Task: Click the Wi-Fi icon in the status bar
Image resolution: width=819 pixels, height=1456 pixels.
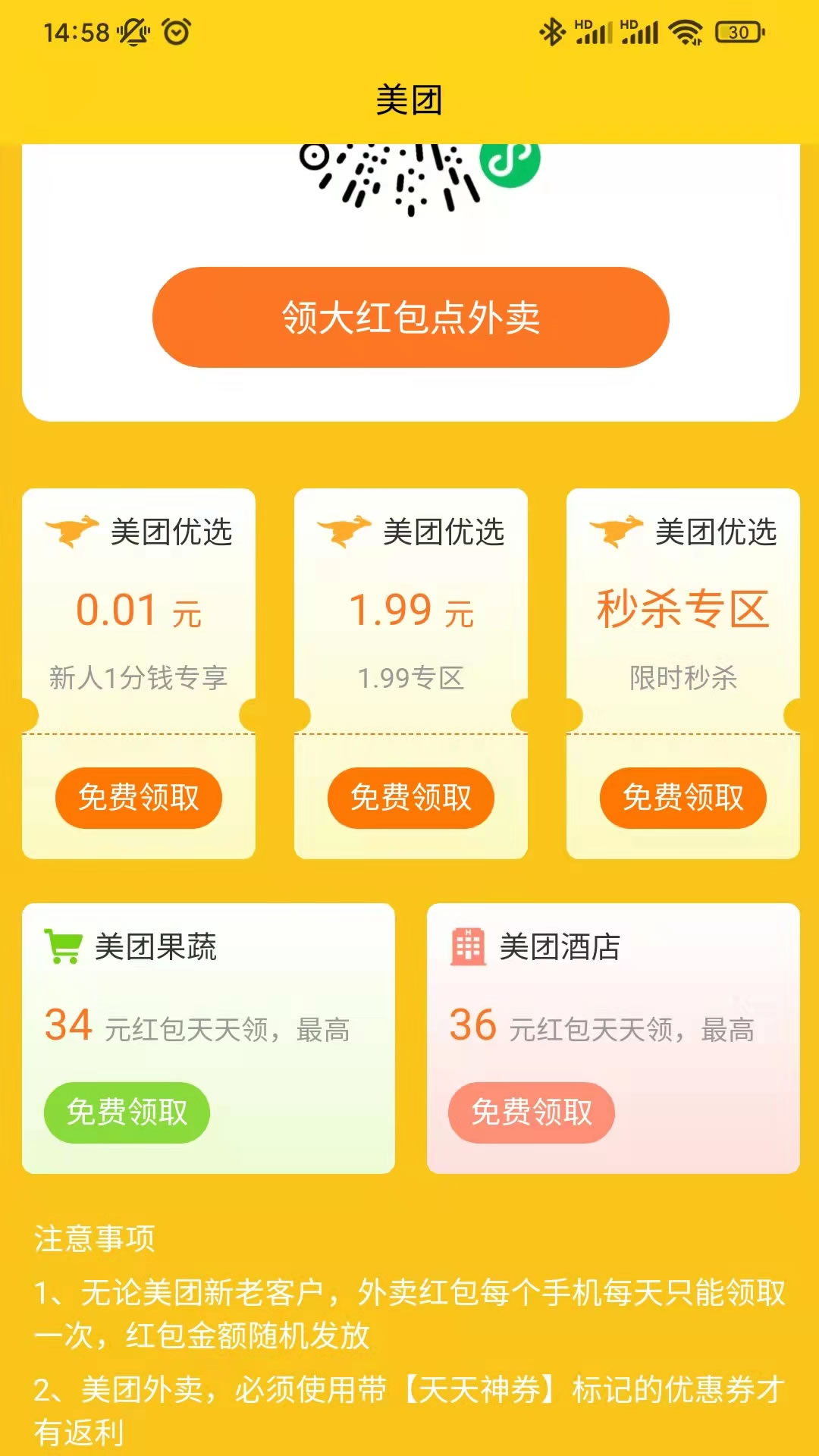Action: click(x=685, y=31)
